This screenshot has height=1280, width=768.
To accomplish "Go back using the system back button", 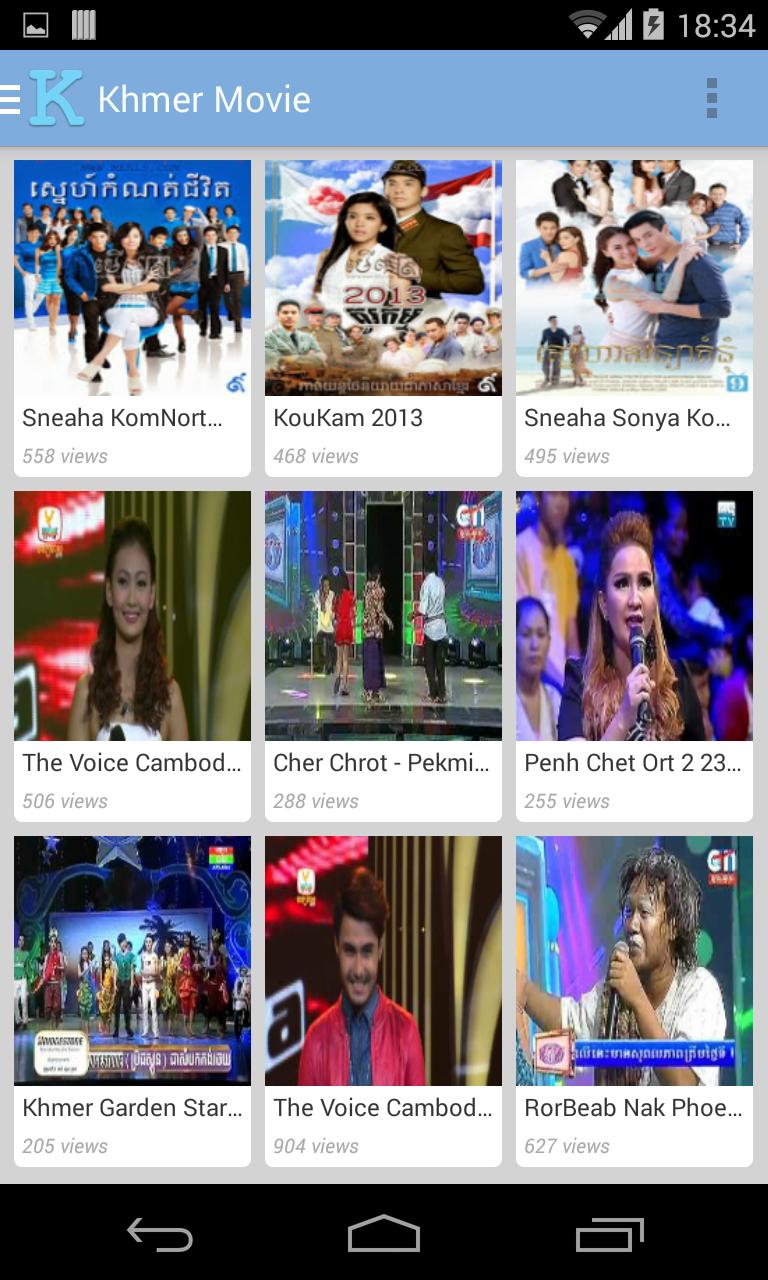I will tap(160, 1235).
